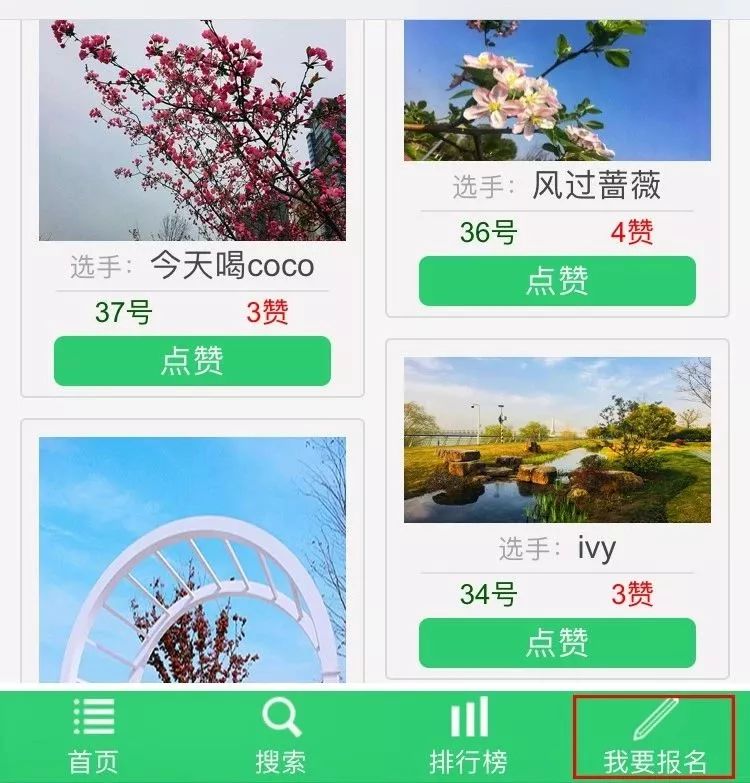Screen dimensions: 750x783
Task: Open the white arch photo entry
Action: (x=192, y=560)
